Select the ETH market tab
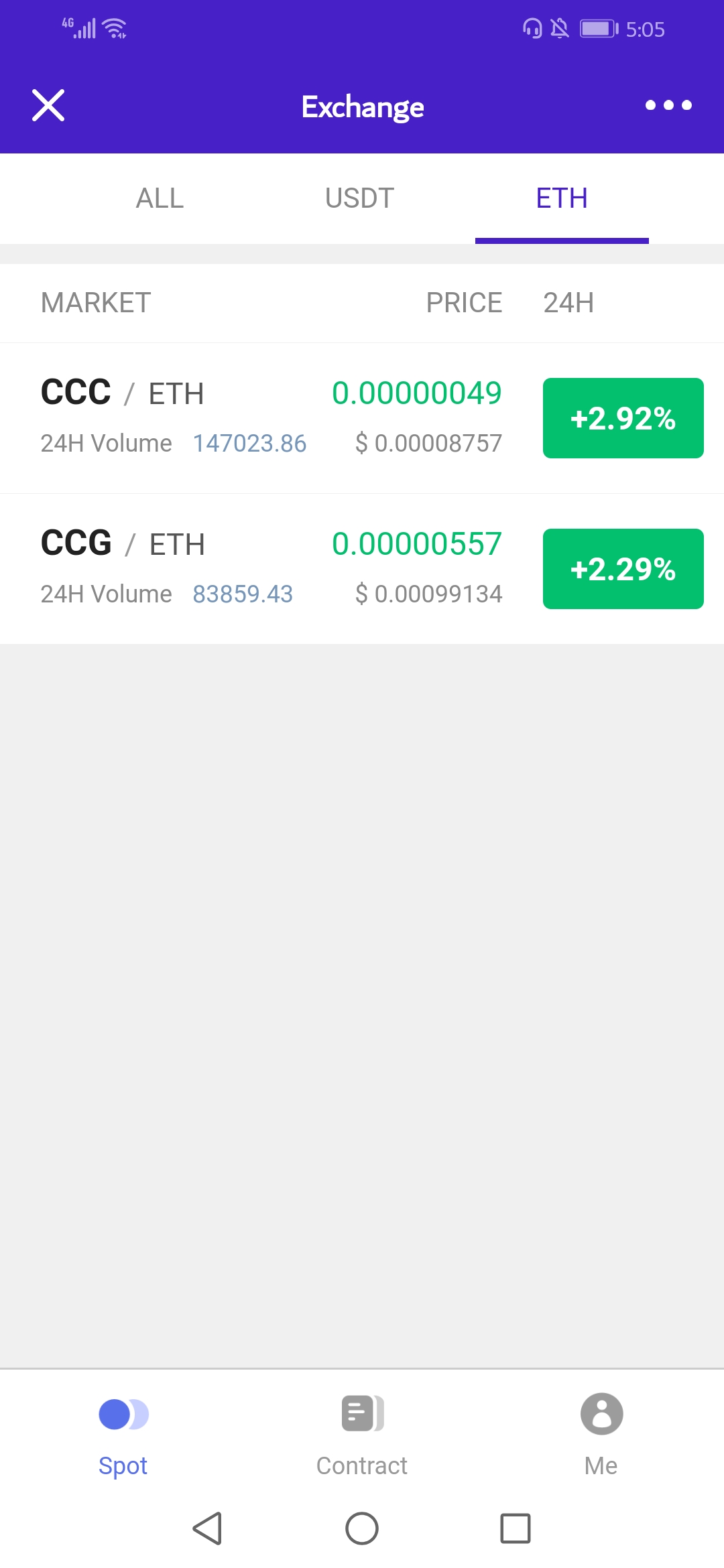 562,198
